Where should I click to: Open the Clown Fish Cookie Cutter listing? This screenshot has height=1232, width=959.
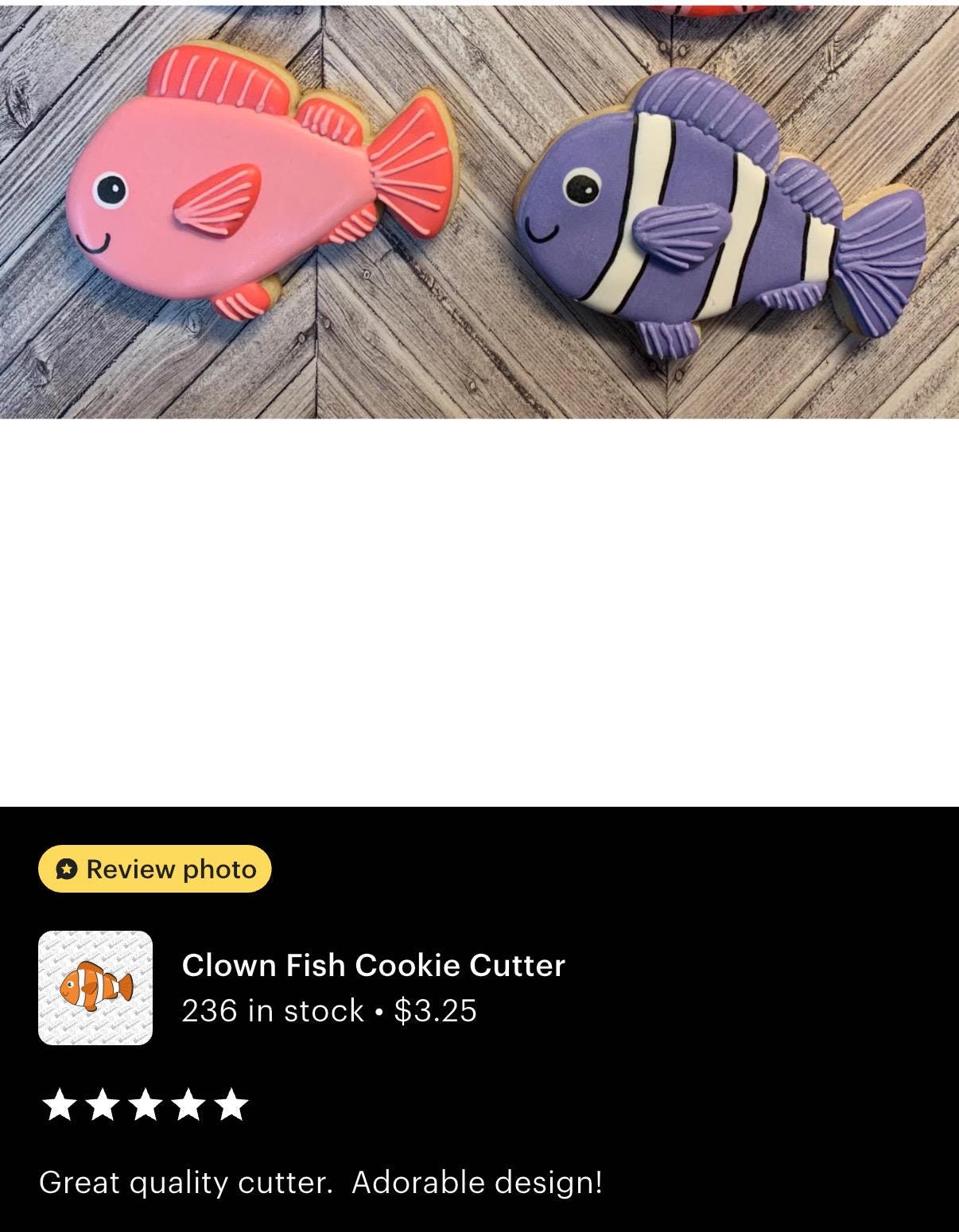pos(372,966)
